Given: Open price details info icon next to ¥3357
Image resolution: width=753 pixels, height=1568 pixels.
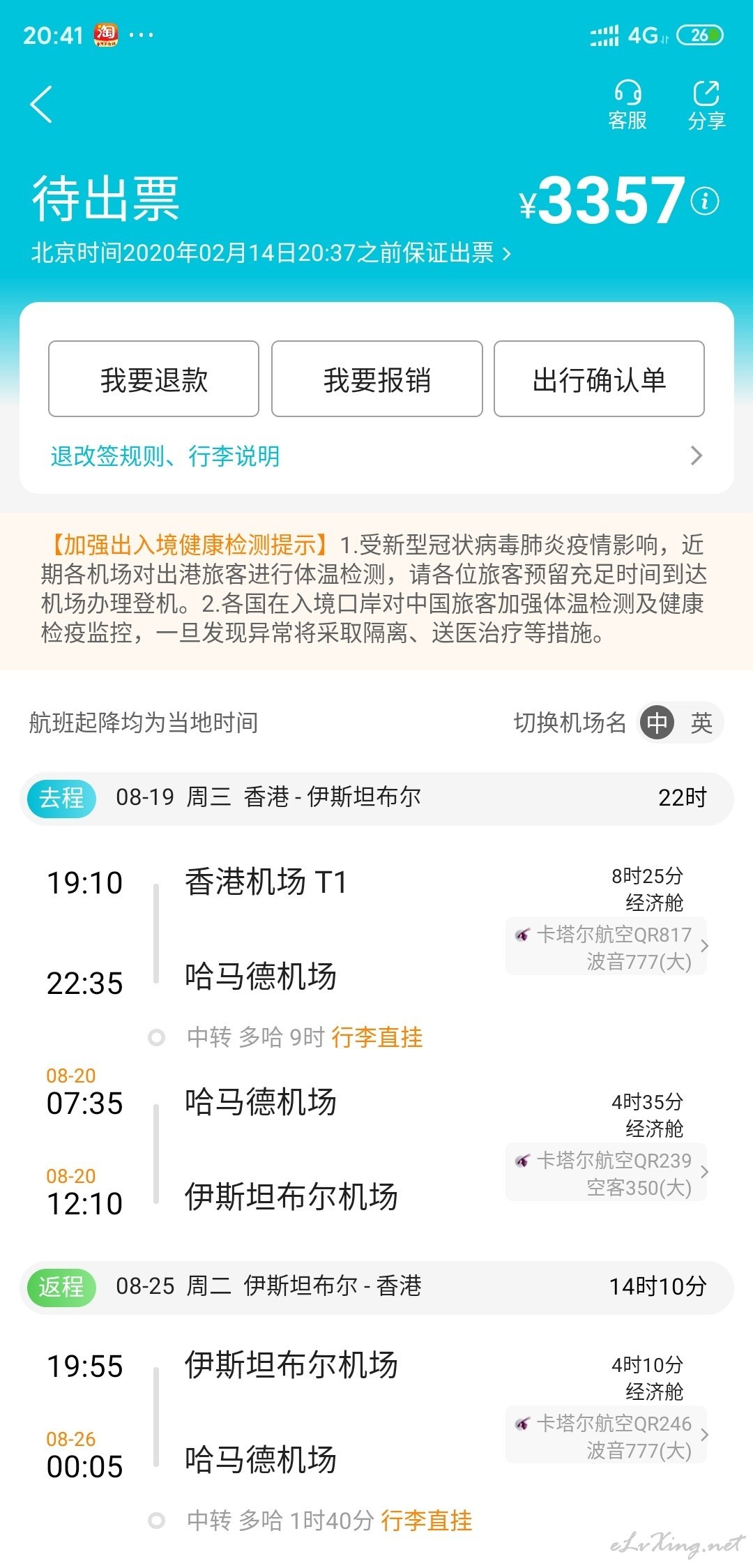Looking at the screenshot, I should click(x=705, y=201).
